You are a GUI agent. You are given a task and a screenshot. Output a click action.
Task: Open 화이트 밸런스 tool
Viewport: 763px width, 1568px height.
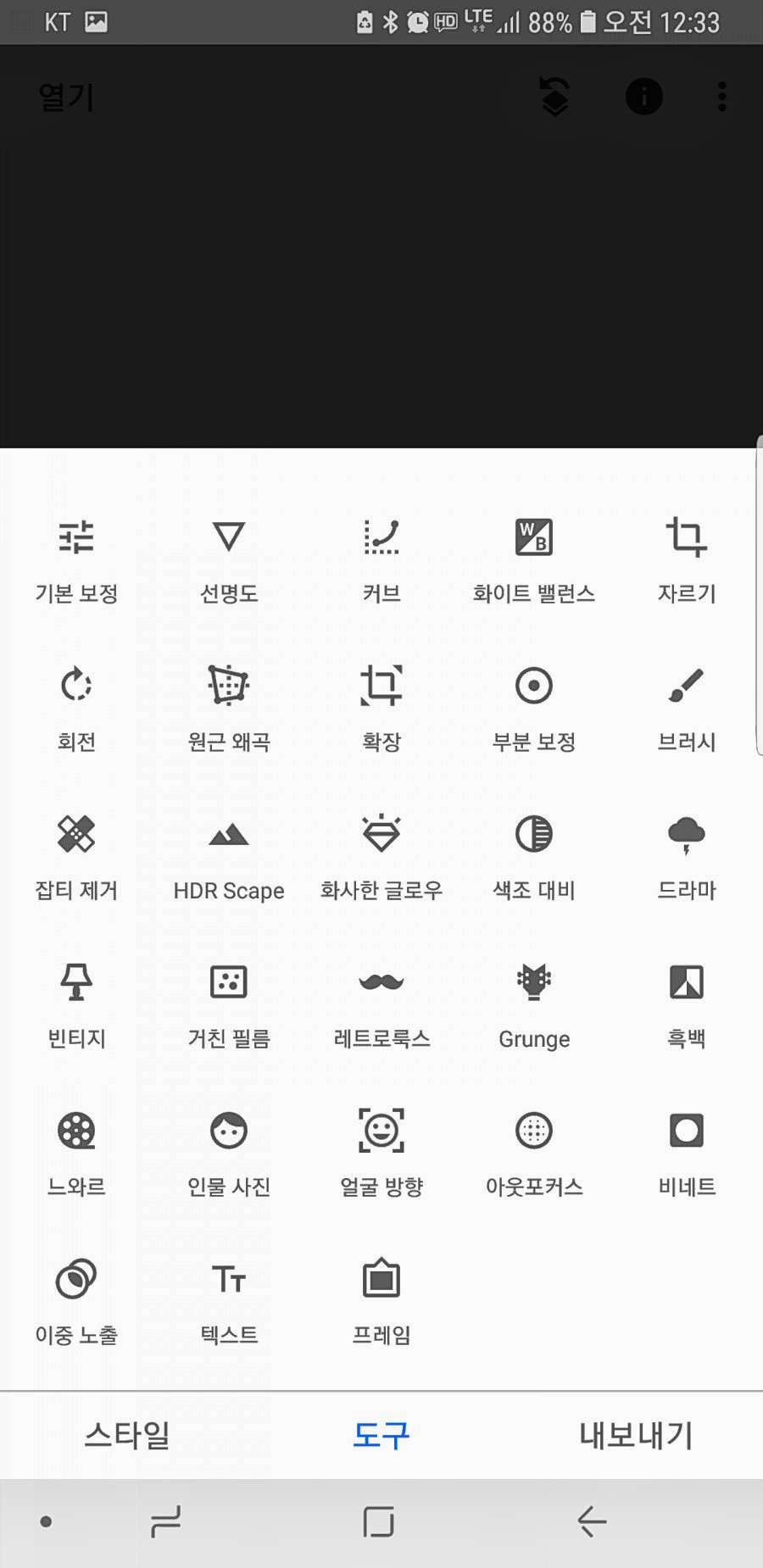tap(534, 560)
